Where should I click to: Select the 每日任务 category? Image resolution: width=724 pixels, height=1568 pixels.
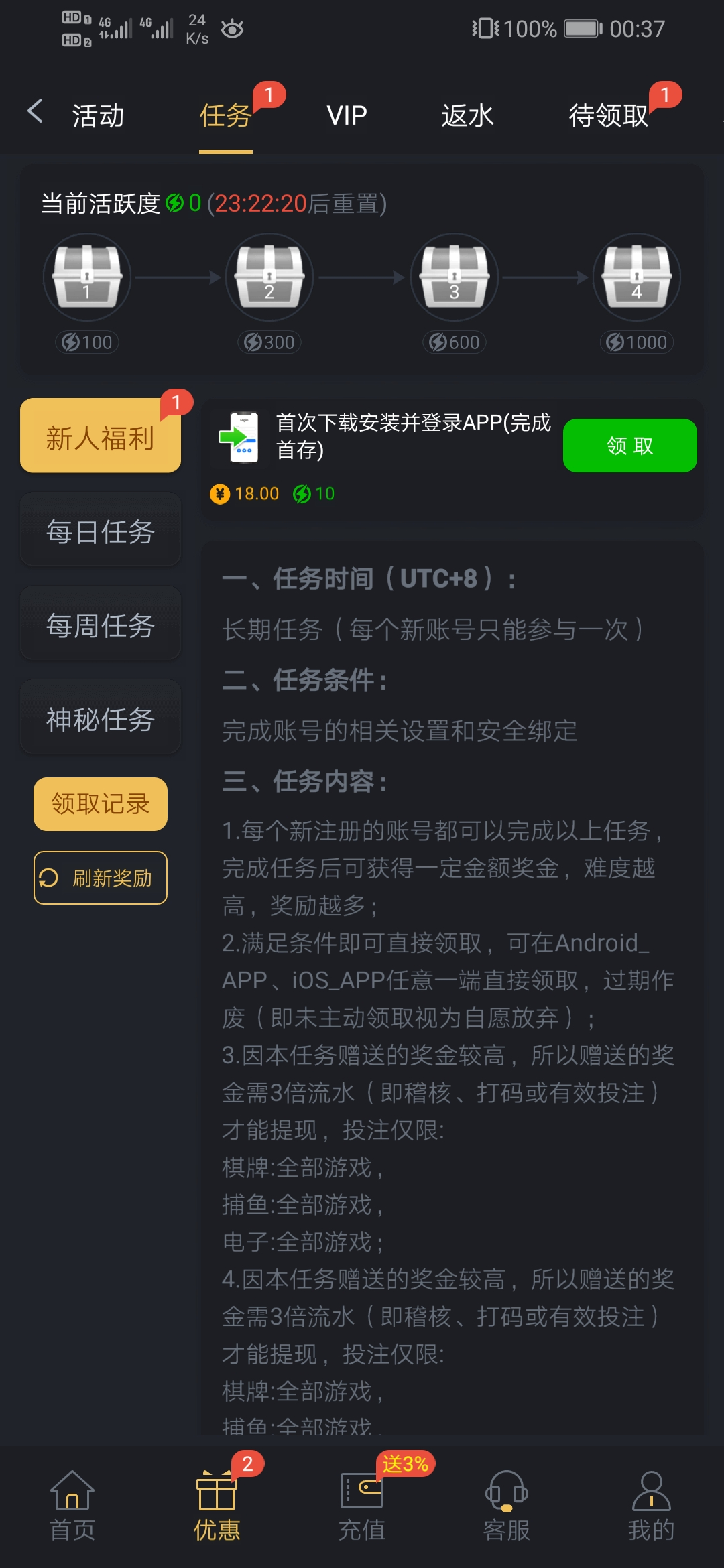click(x=101, y=531)
